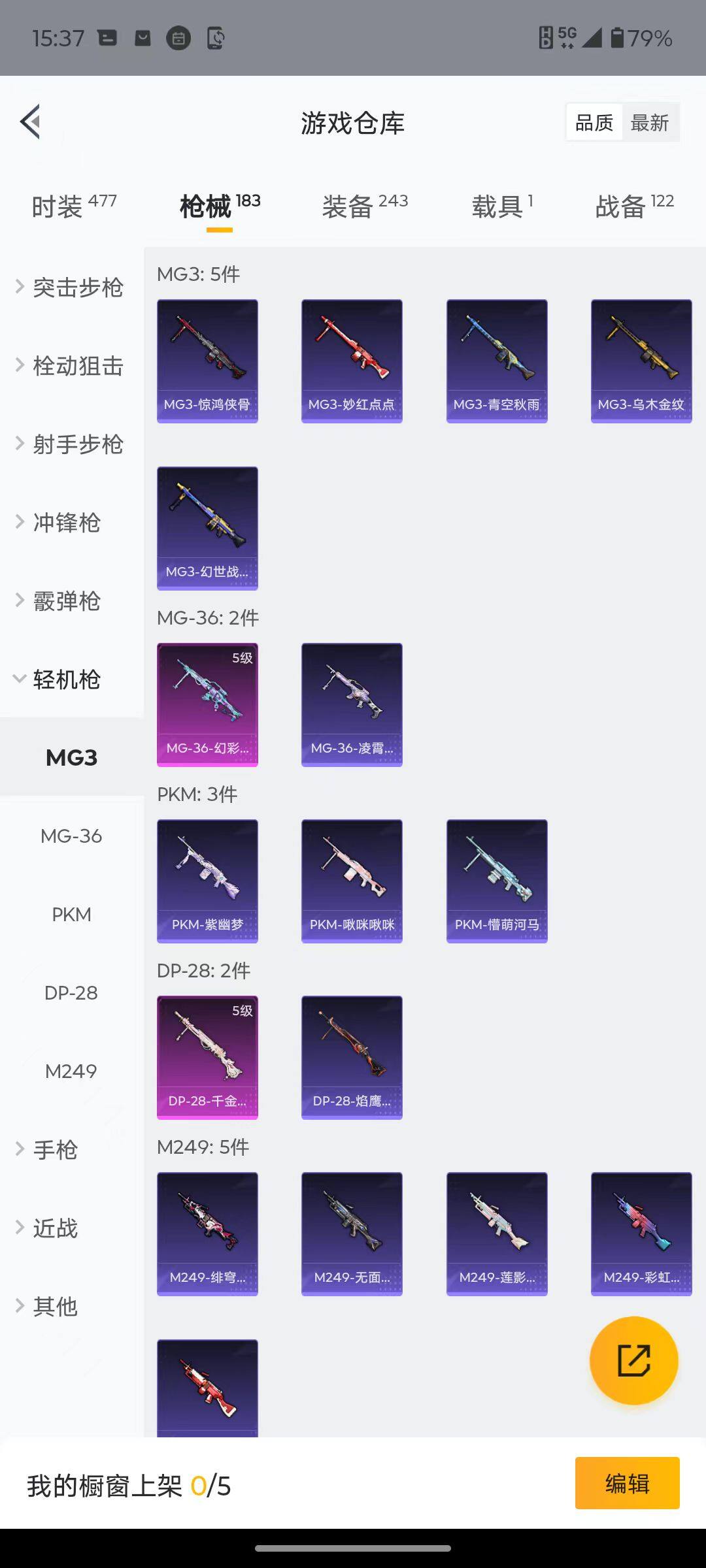Go back from 游戏仓库
The height and width of the screenshot is (1568, 706).
click(31, 122)
